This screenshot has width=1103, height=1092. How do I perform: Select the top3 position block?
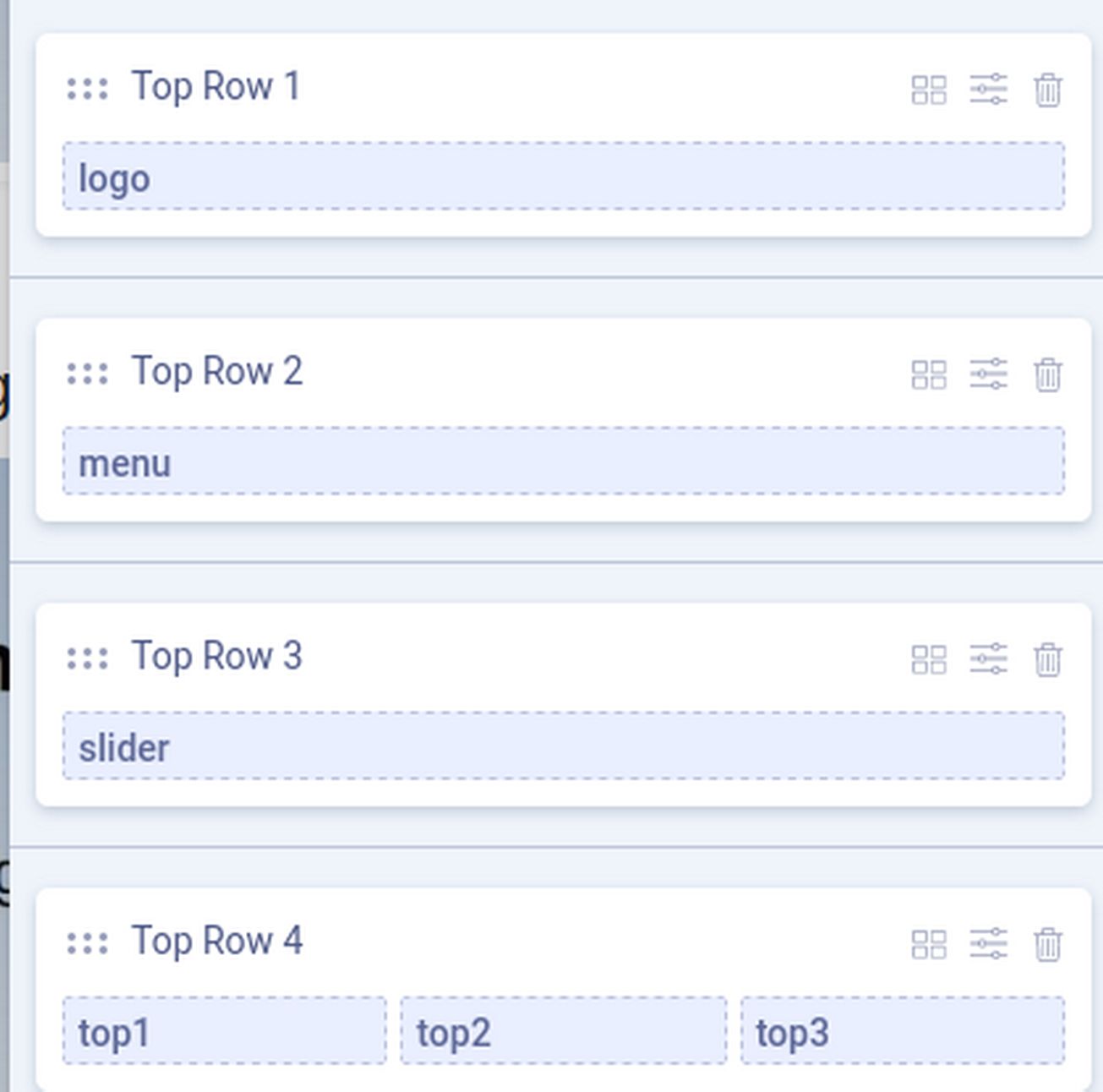point(902,1031)
